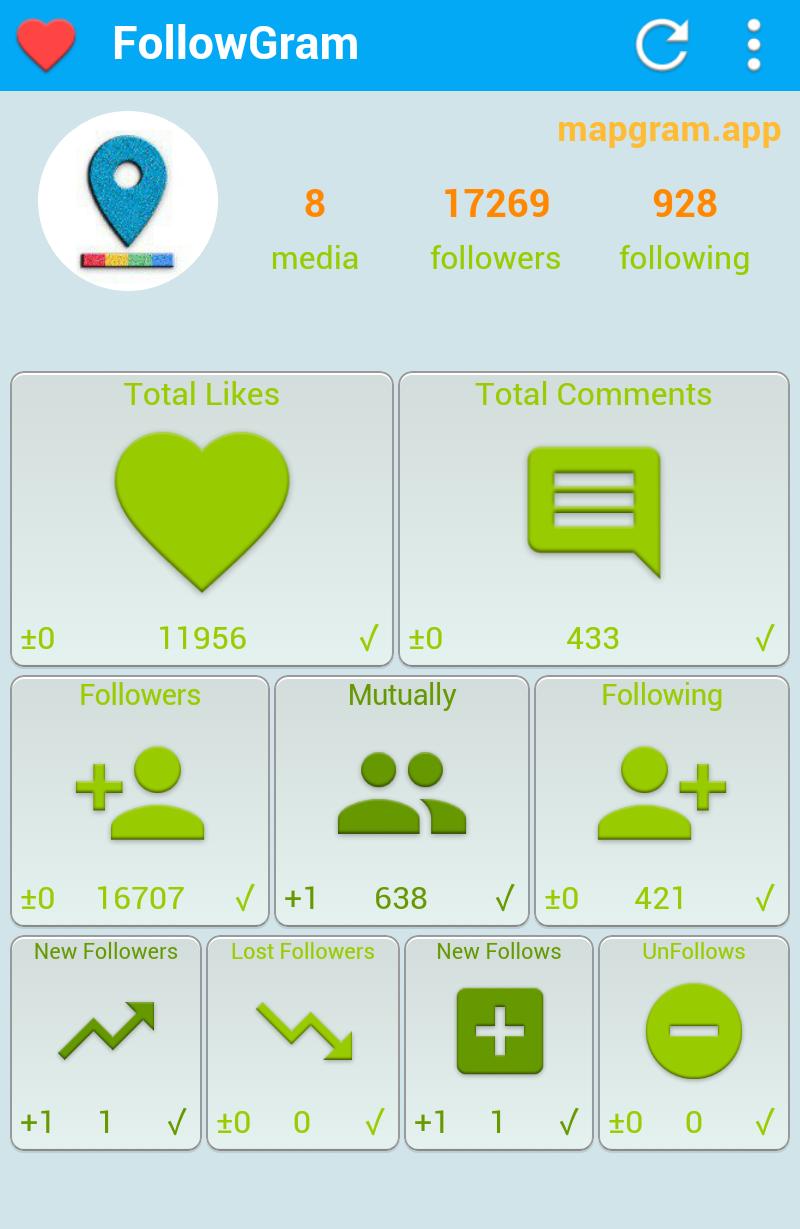Select the 8 media stat
The width and height of the screenshot is (800, 1229).
(x=315, y=204)
